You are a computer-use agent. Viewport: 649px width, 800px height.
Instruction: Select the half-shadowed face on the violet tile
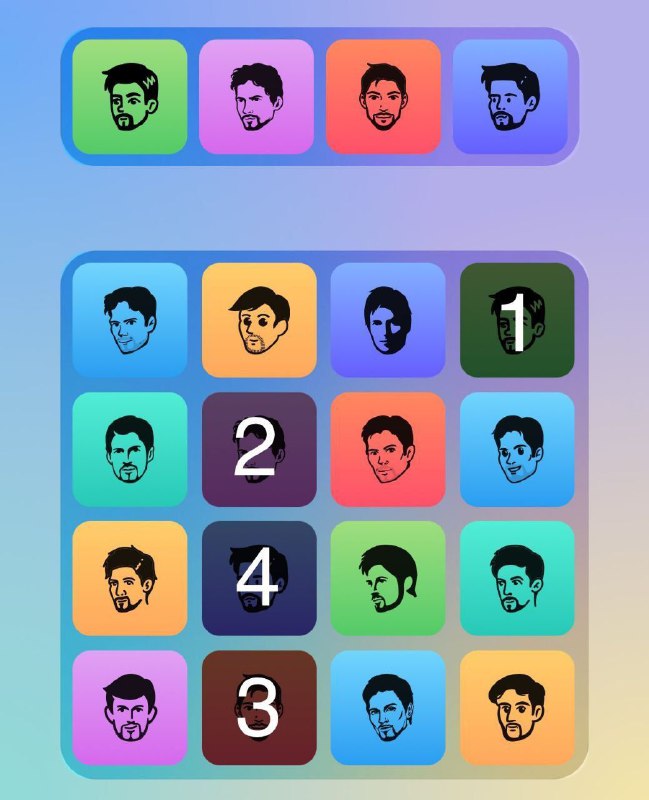click(387, 320)
